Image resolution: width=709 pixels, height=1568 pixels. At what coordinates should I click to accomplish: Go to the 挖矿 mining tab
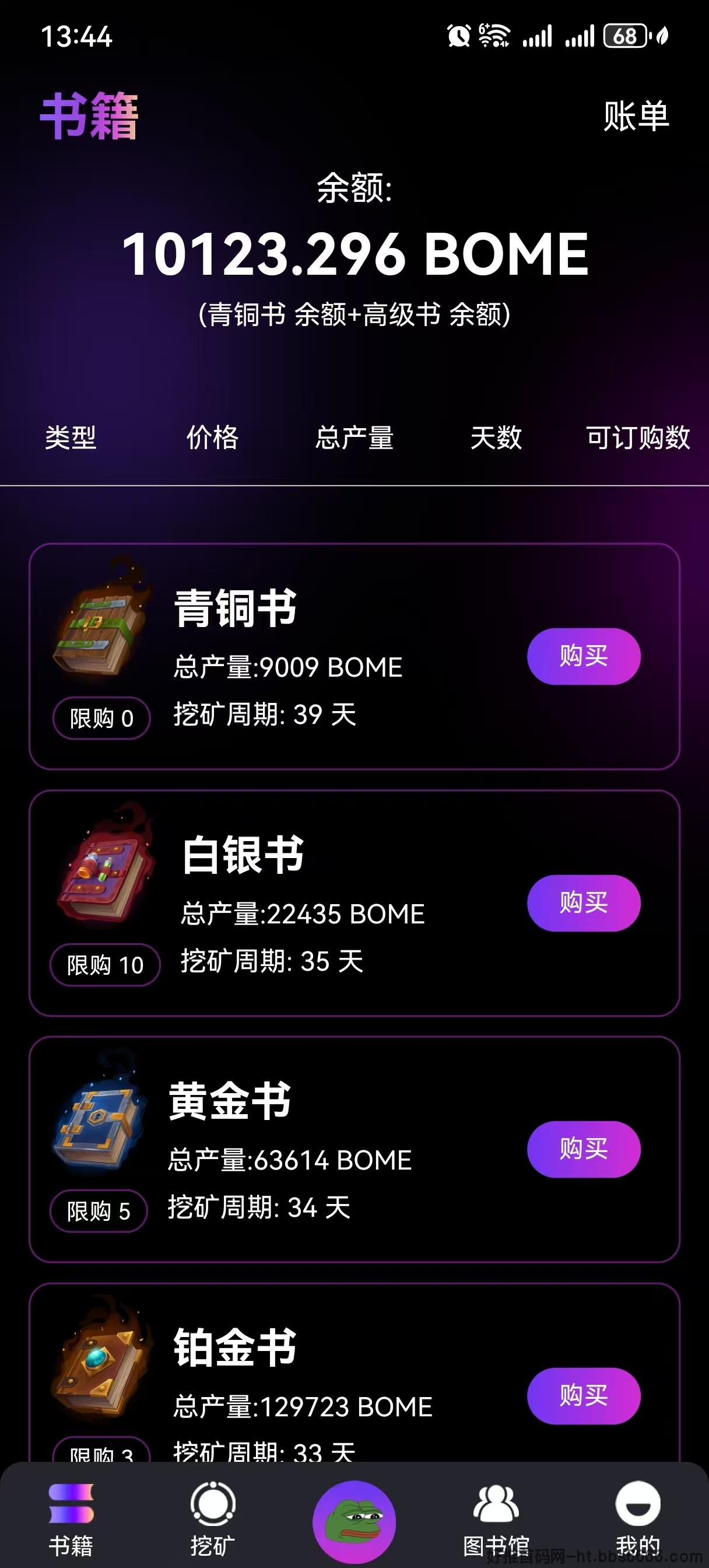click(x=212, y=1520)
